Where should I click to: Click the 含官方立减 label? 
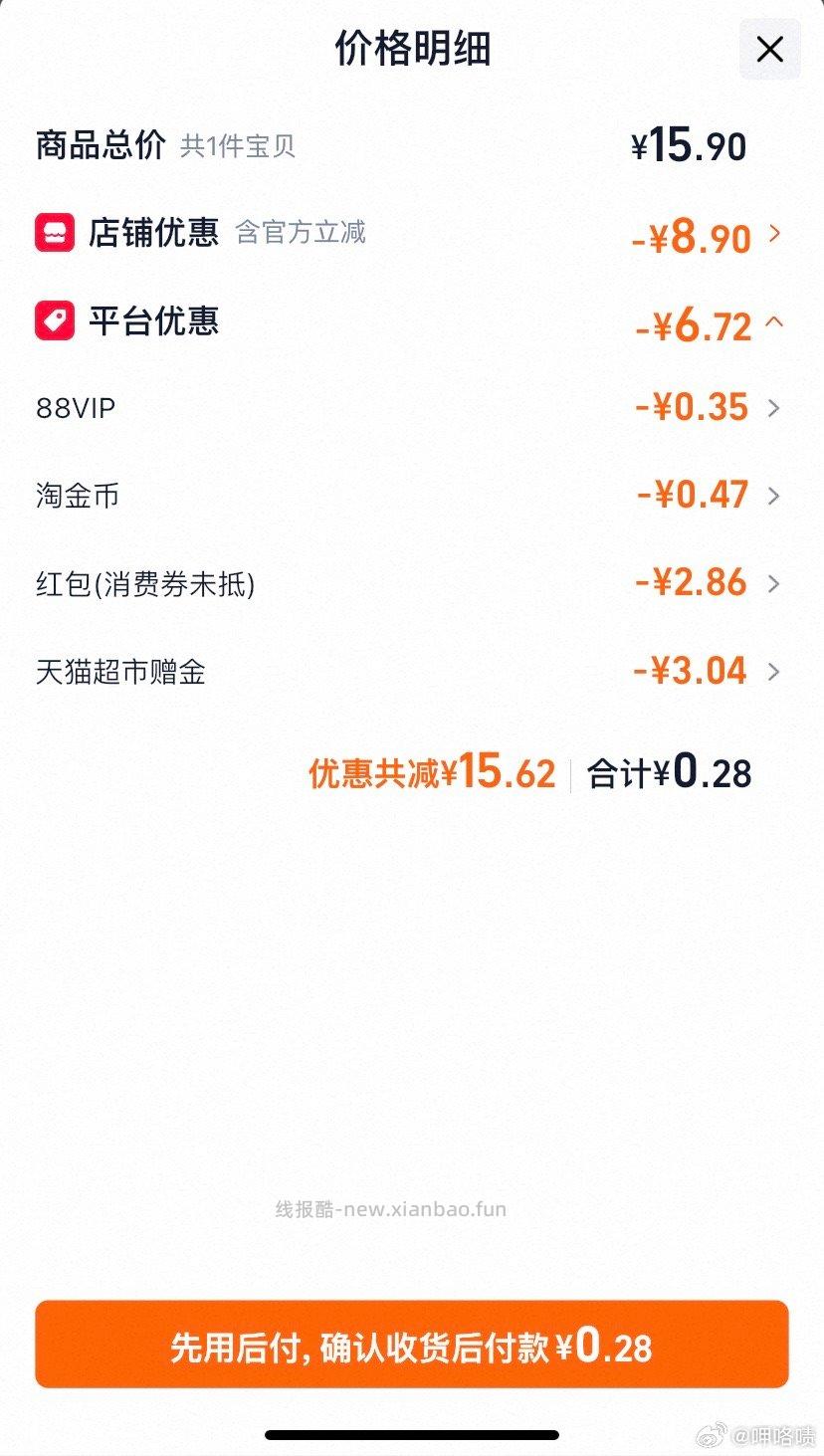[x=301, y=234]
